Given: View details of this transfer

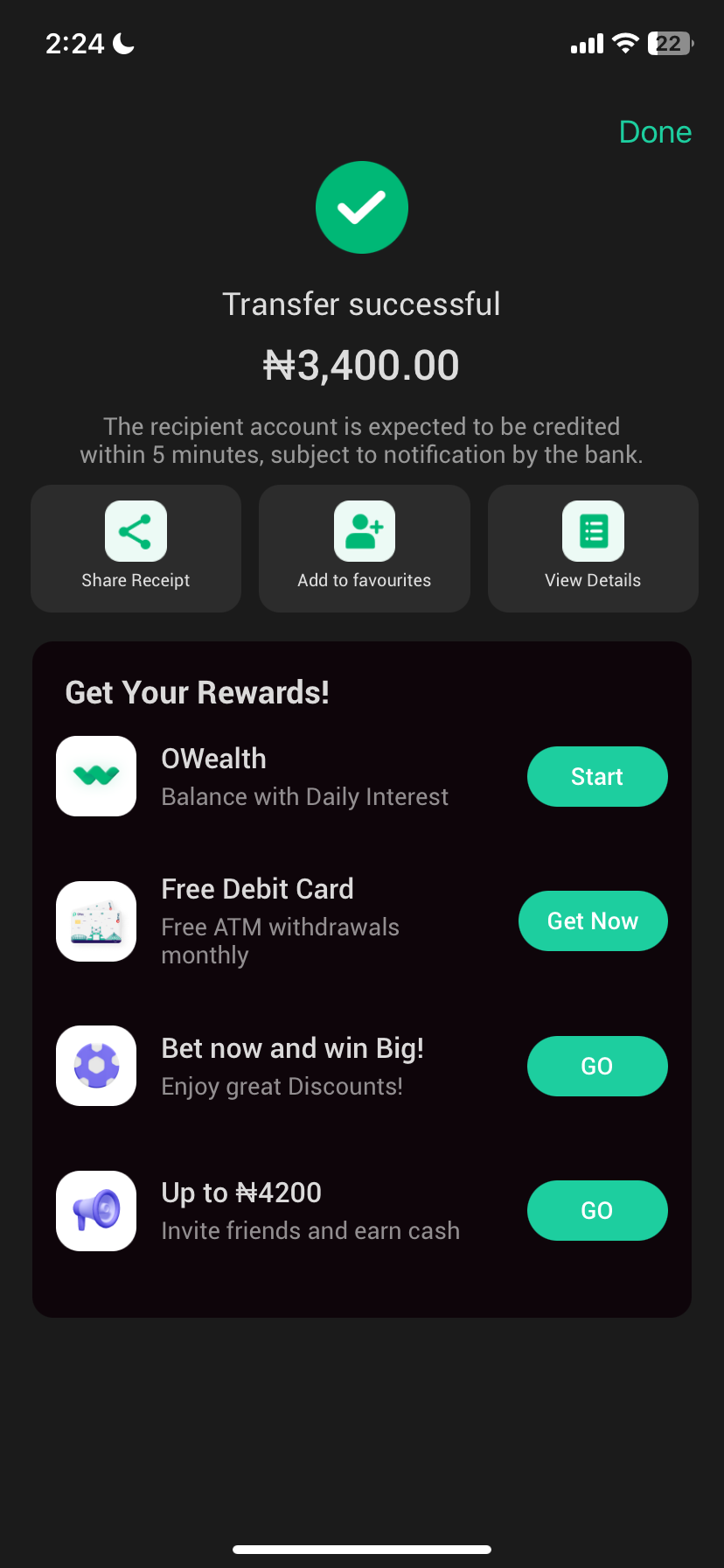Looking at the screenshot, I should click(593, 548).
